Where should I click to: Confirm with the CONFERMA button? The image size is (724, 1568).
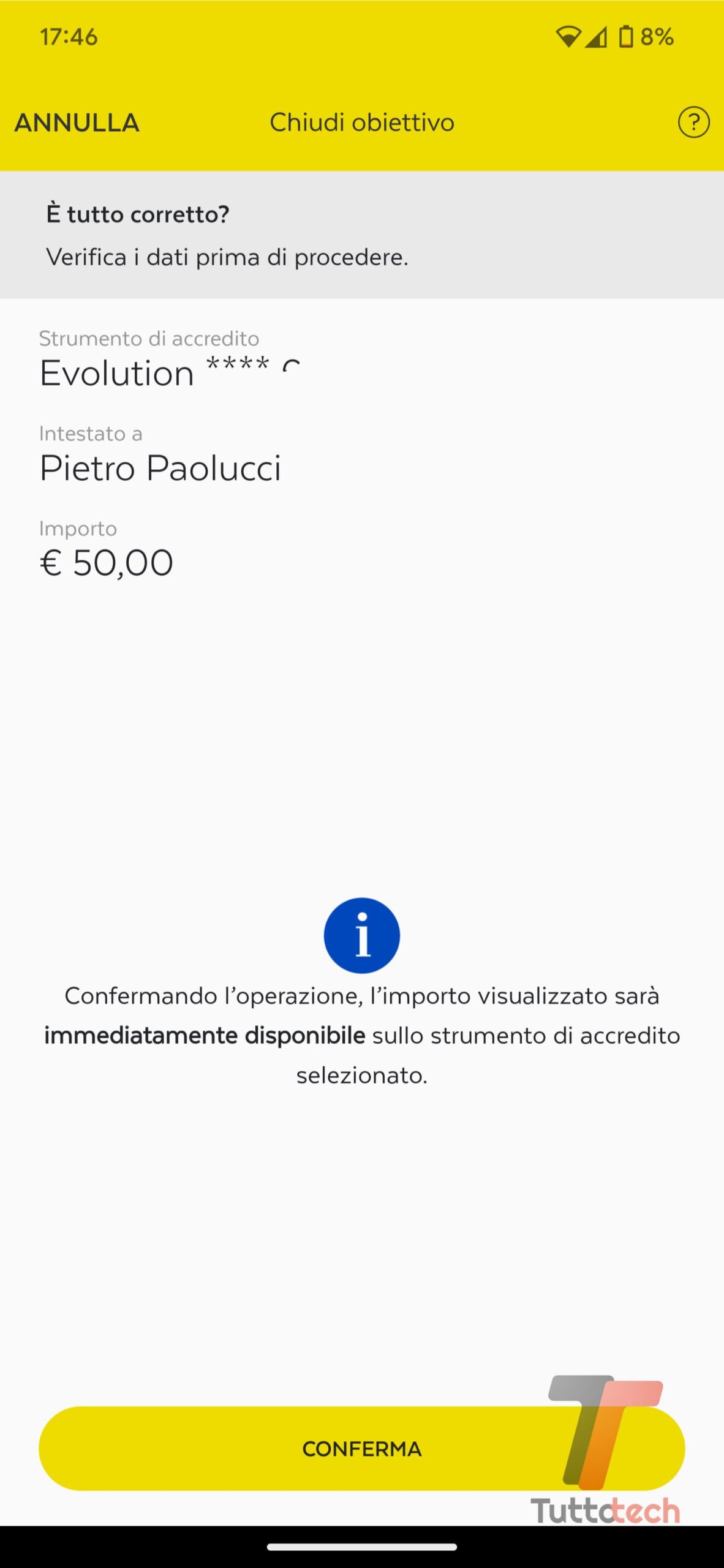[361, 1448]
